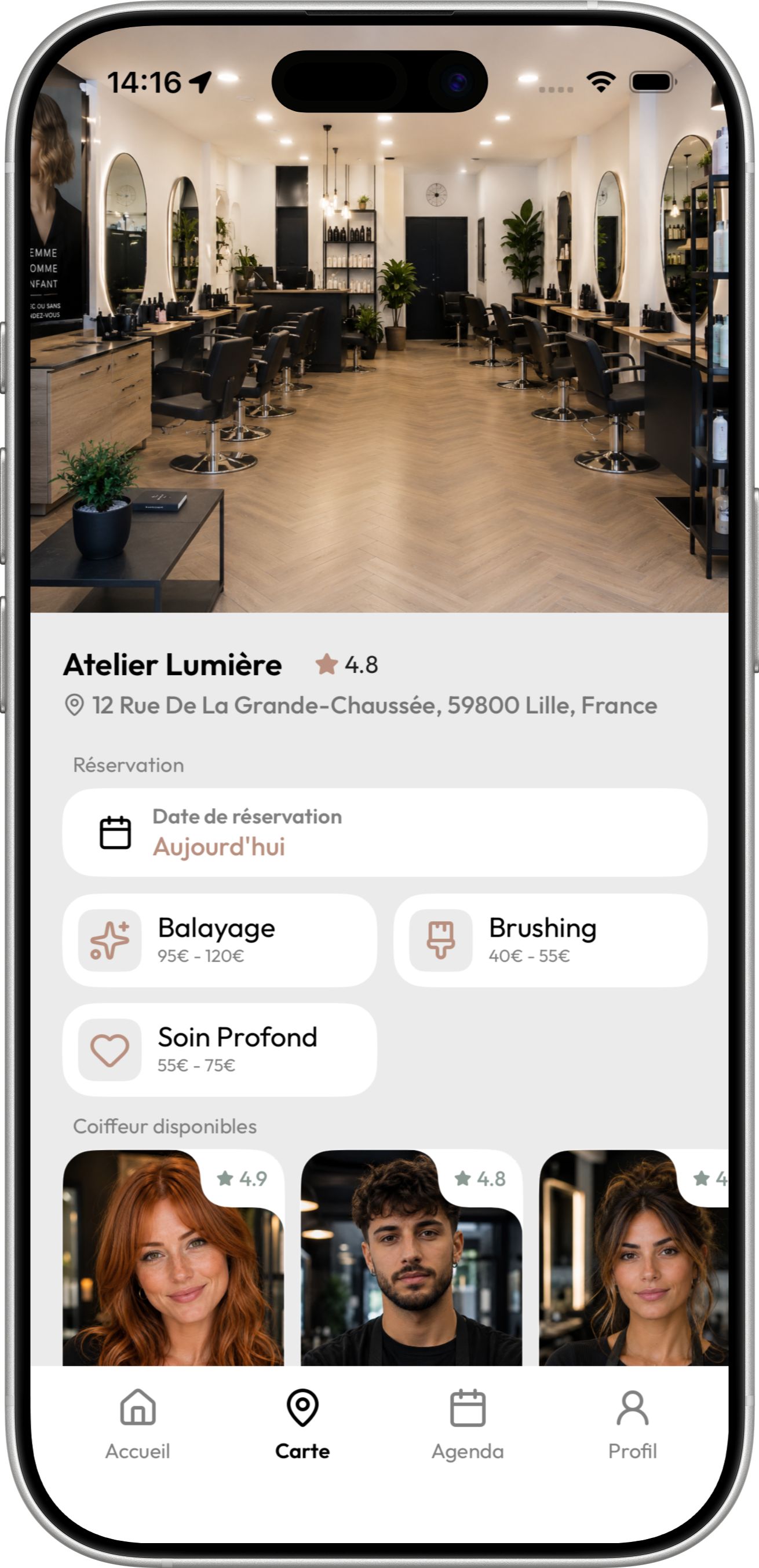Viewport: 759px width, 1568px height.
Task: Switch to the Carte tab
Action: 302,1424
